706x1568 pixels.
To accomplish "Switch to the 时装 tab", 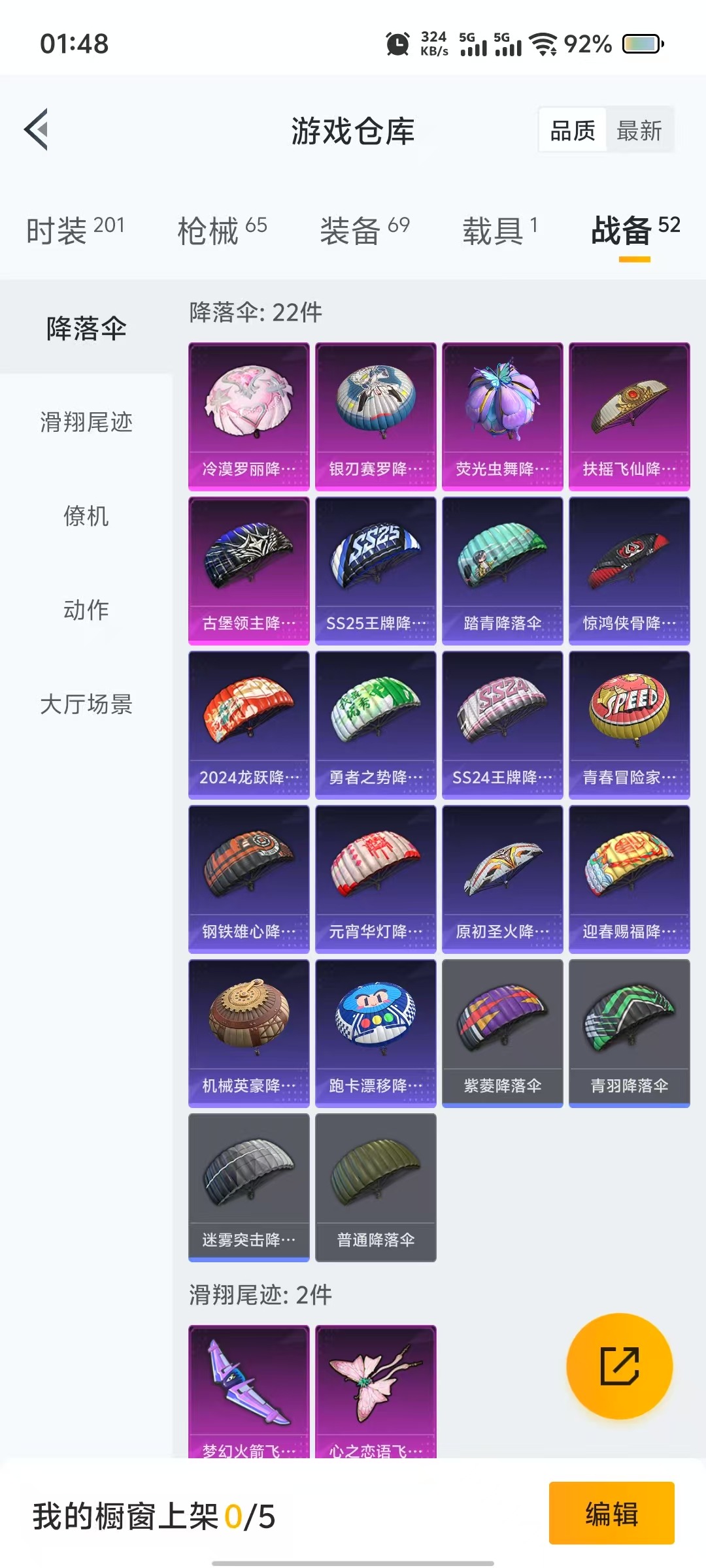I will pos(75,230).
